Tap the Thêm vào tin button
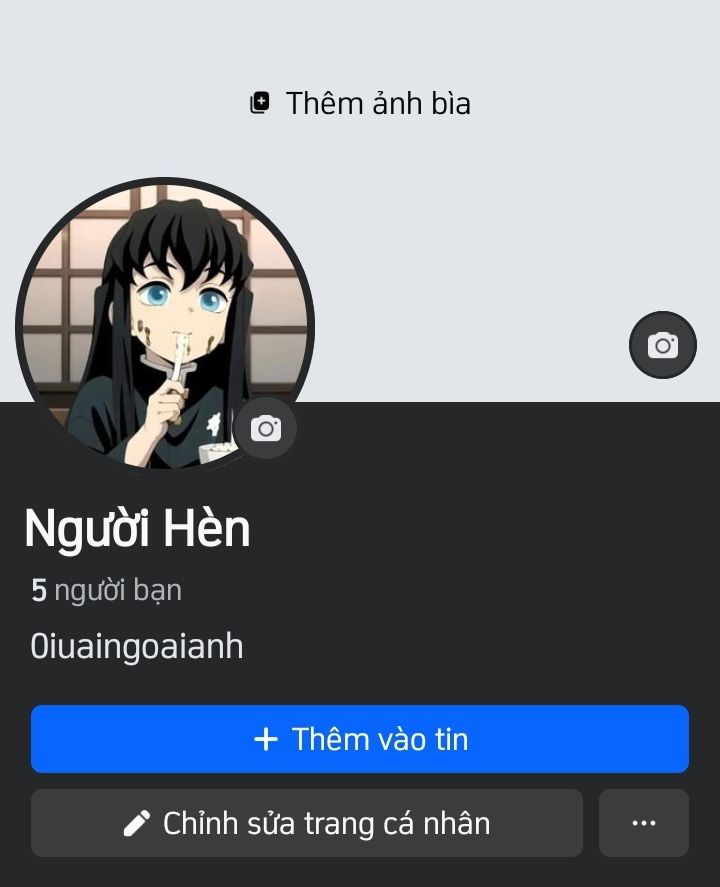 [x=360, y=739]
